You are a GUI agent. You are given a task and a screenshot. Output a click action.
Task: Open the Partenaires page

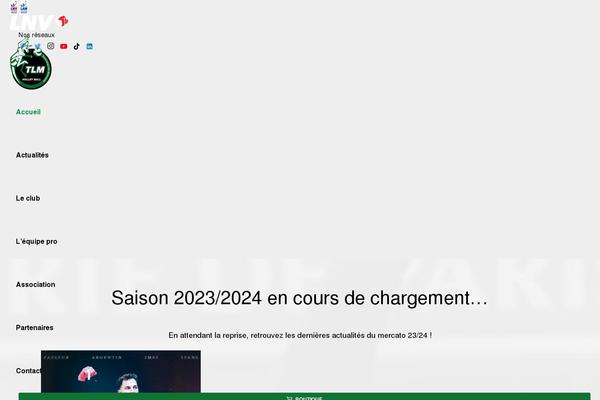click(35, 327)
